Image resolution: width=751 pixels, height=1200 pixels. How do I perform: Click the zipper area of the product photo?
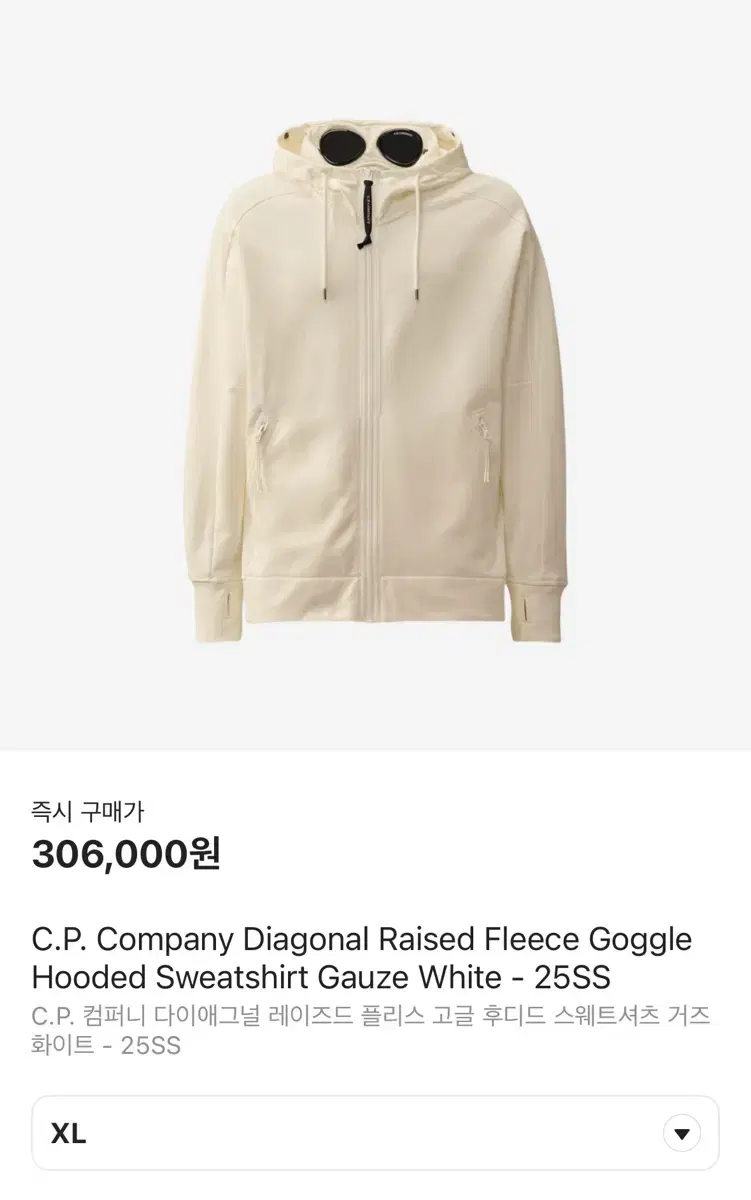(371, 400)
